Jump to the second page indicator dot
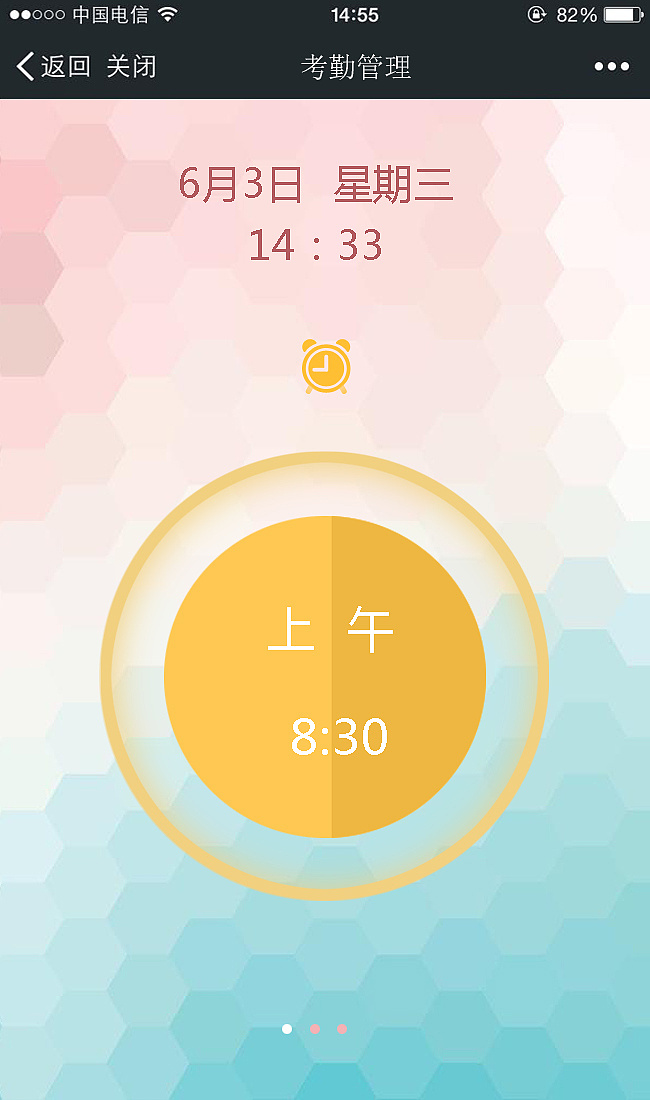Screen dimensions: 650x1100 315,1028
